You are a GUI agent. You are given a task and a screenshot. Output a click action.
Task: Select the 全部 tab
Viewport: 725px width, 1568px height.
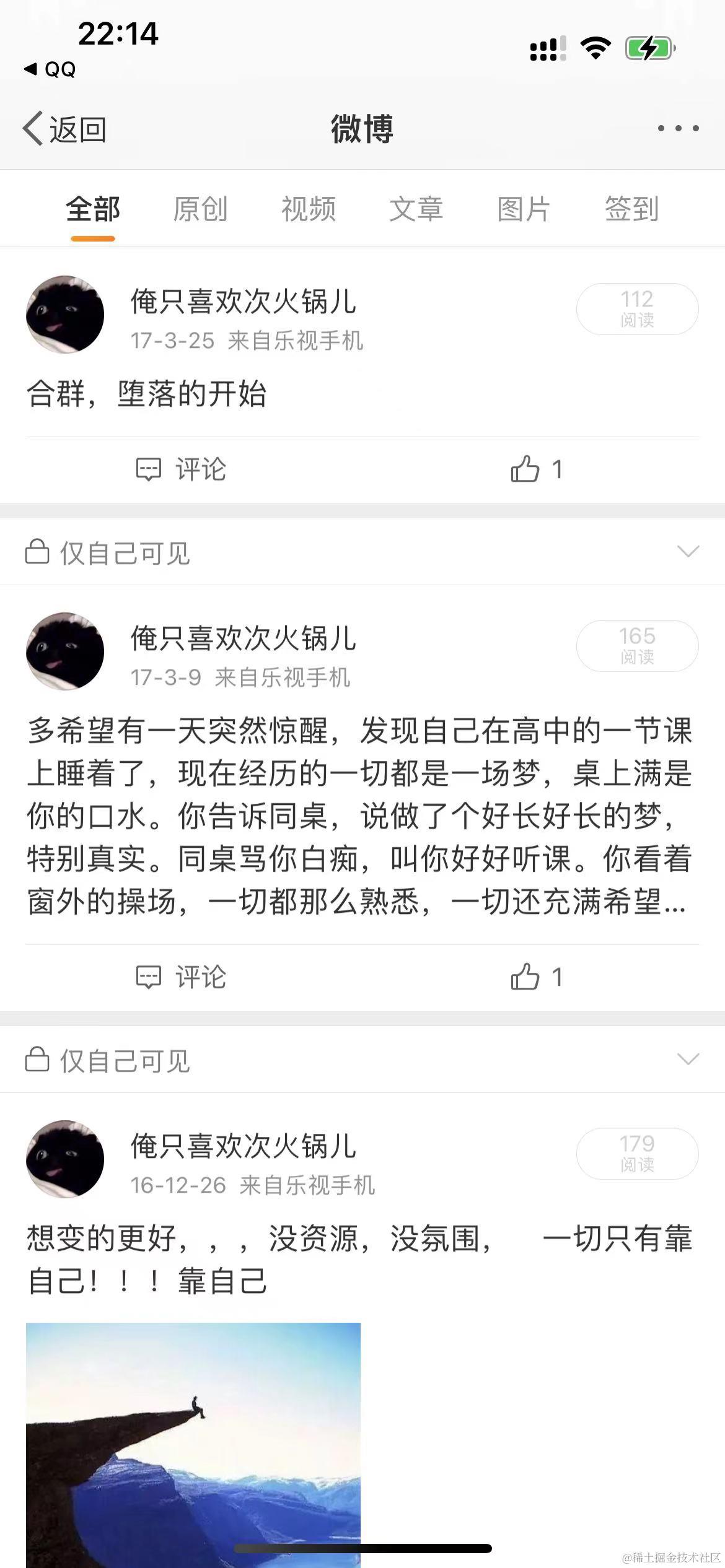point(93,209)
